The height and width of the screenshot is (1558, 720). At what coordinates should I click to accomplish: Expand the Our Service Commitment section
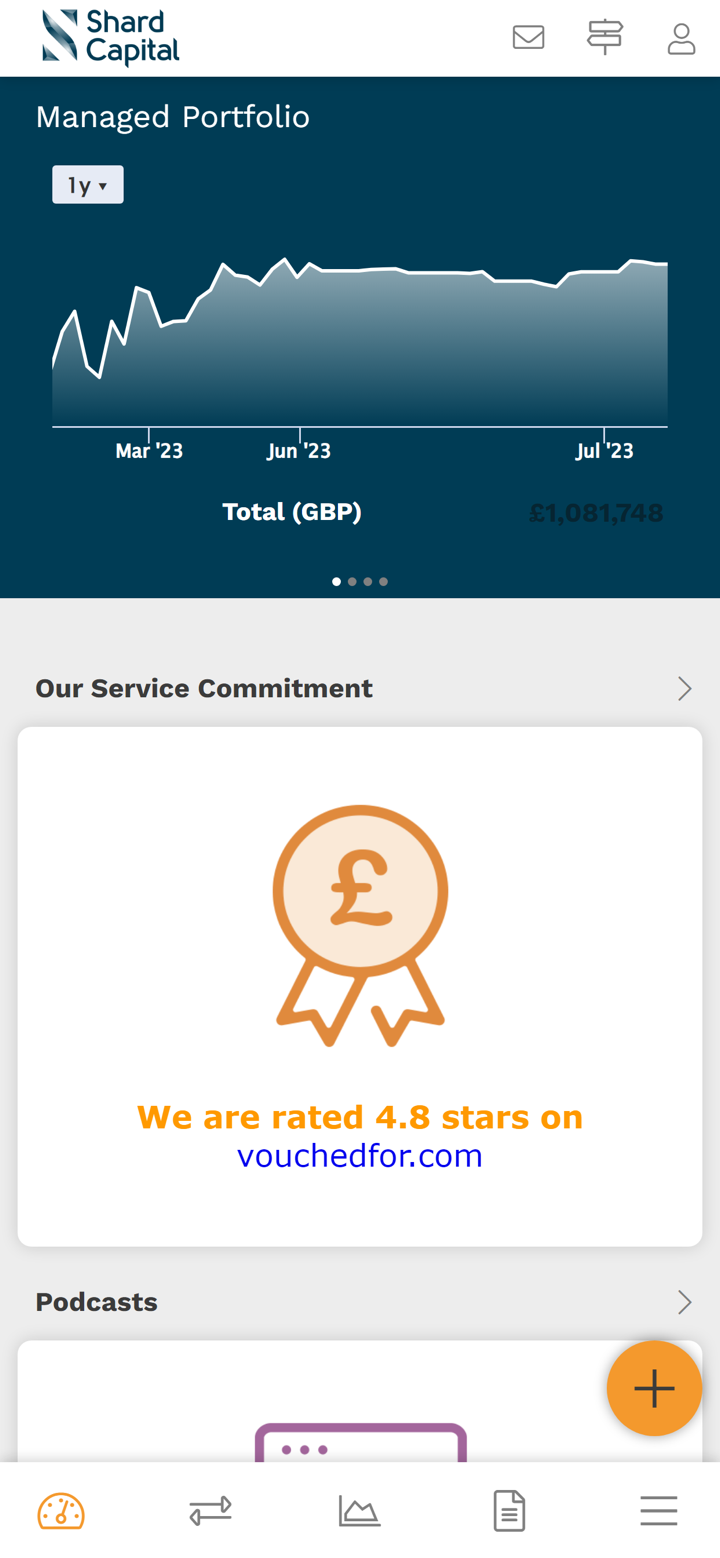(x=684, y=688)
